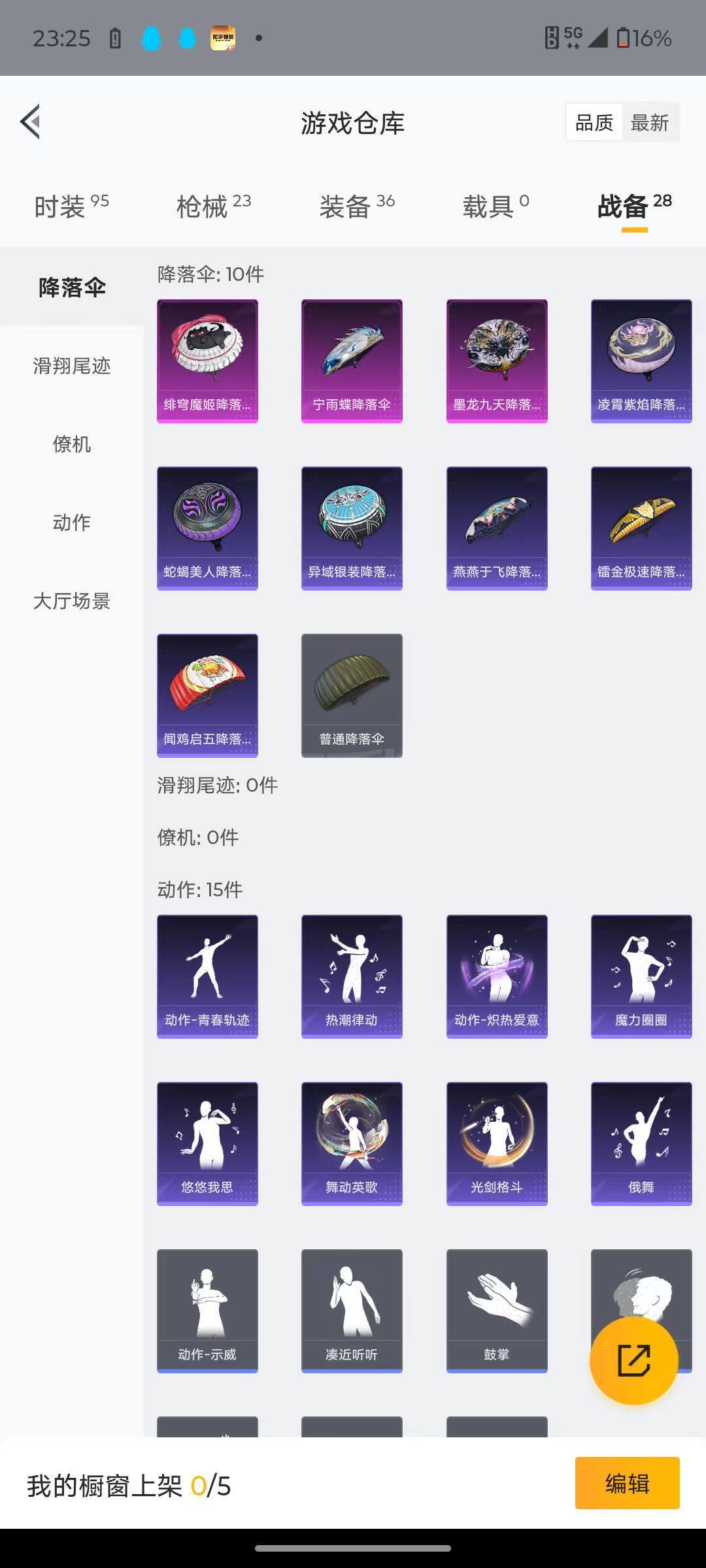The height and width of the screenshot is (1568, 706).
Task: Open the 绯穹魔姬降落伞 item
Action: [207, 361]
